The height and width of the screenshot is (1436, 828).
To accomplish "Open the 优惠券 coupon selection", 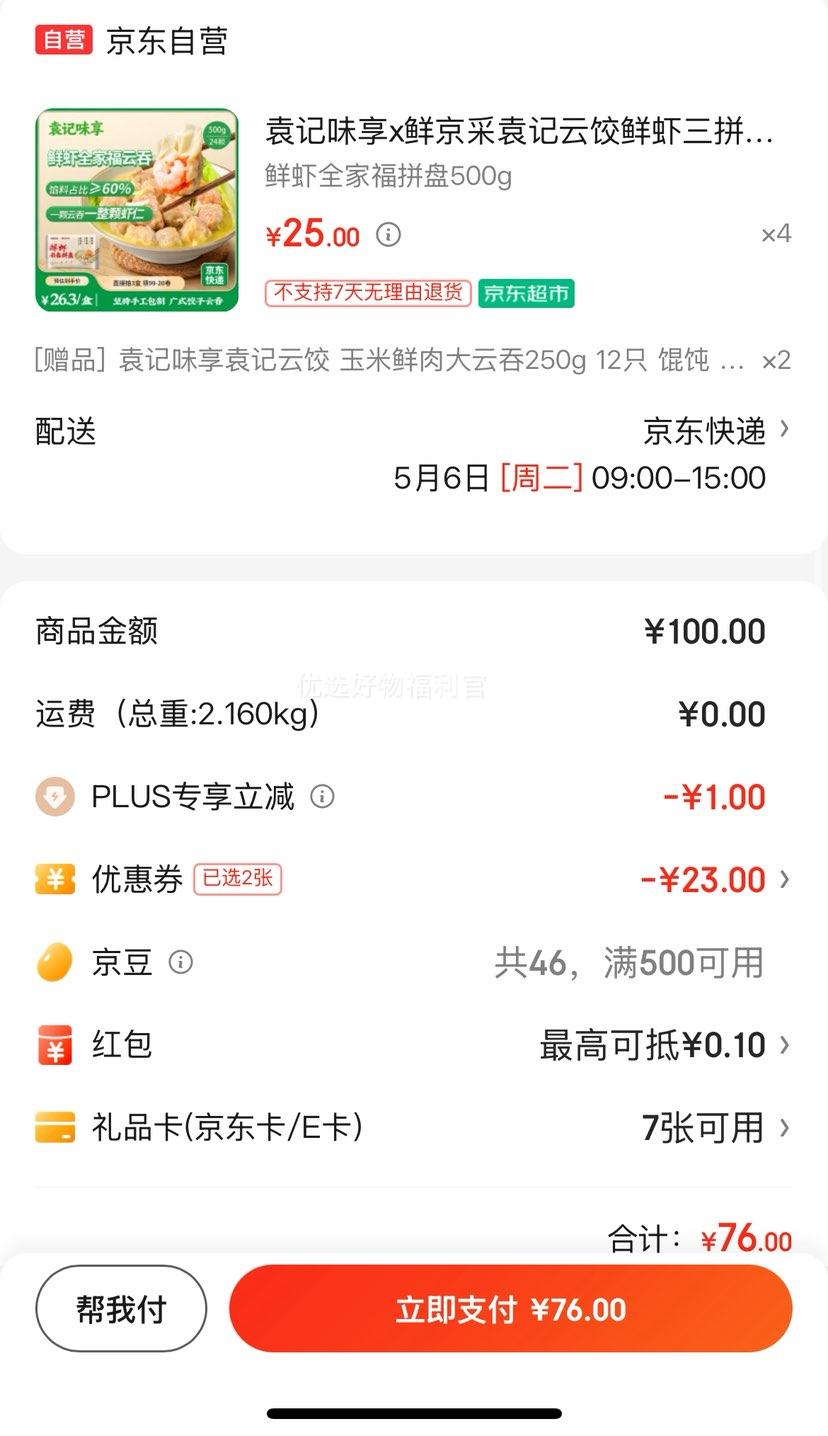I will click(414, 880).
